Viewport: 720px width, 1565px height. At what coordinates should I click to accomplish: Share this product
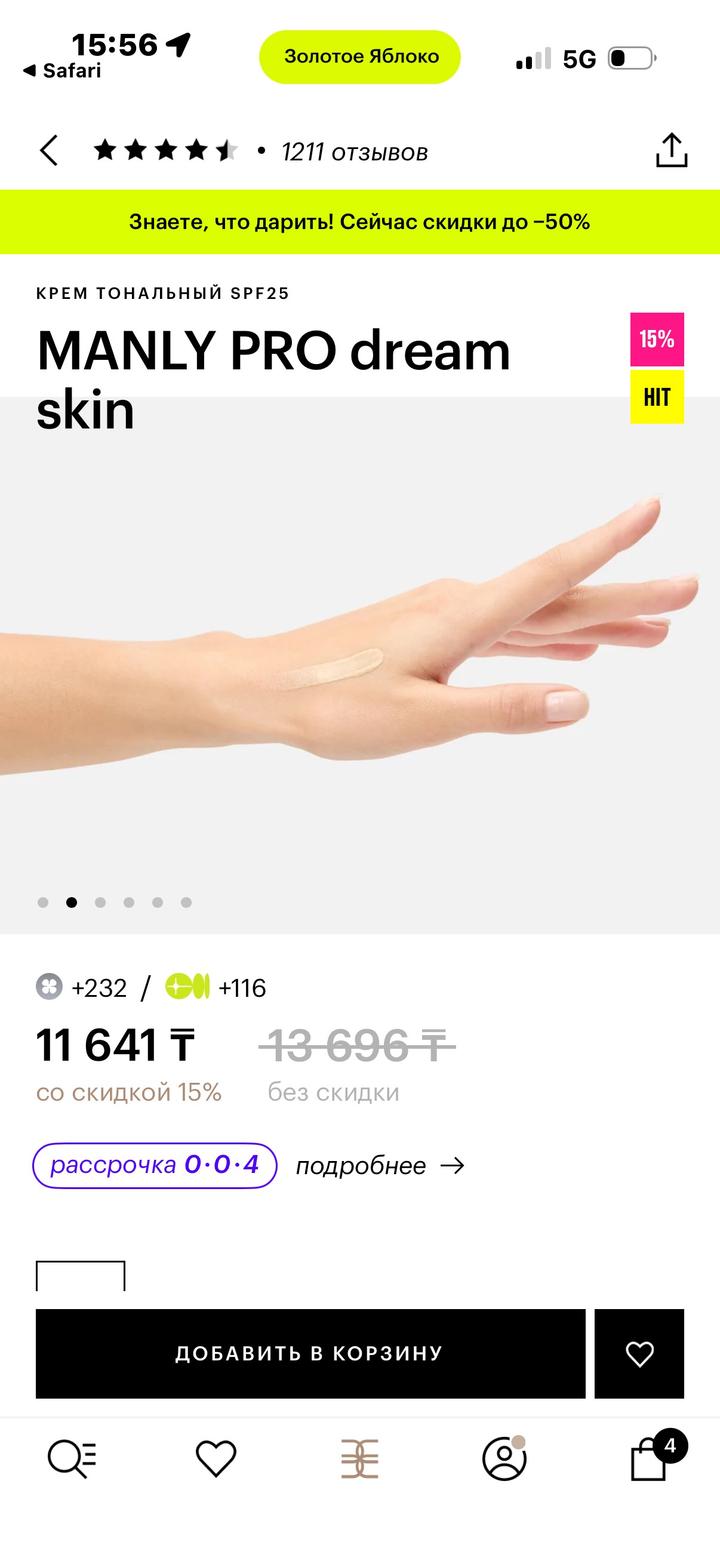671,151
